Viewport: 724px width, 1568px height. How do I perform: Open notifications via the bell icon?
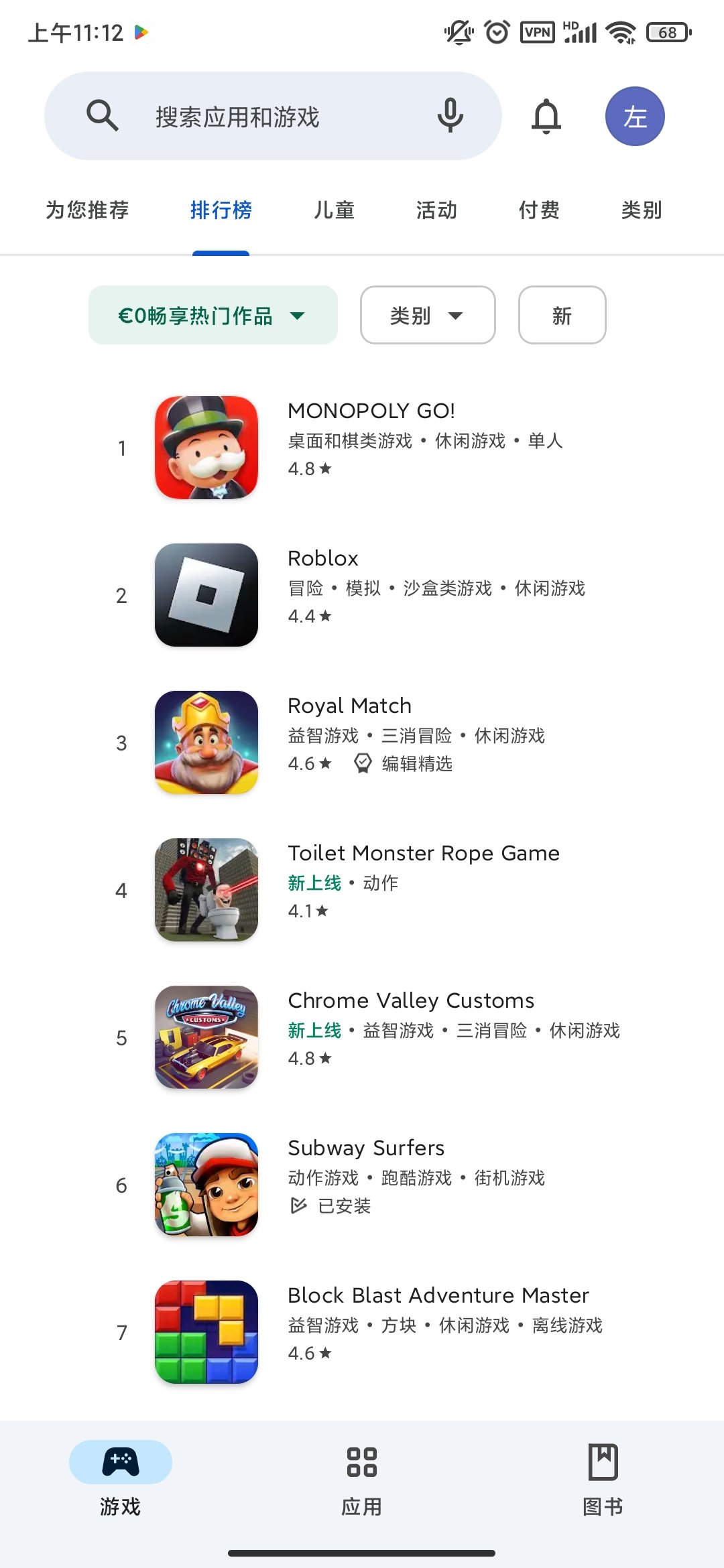(546, 115)
